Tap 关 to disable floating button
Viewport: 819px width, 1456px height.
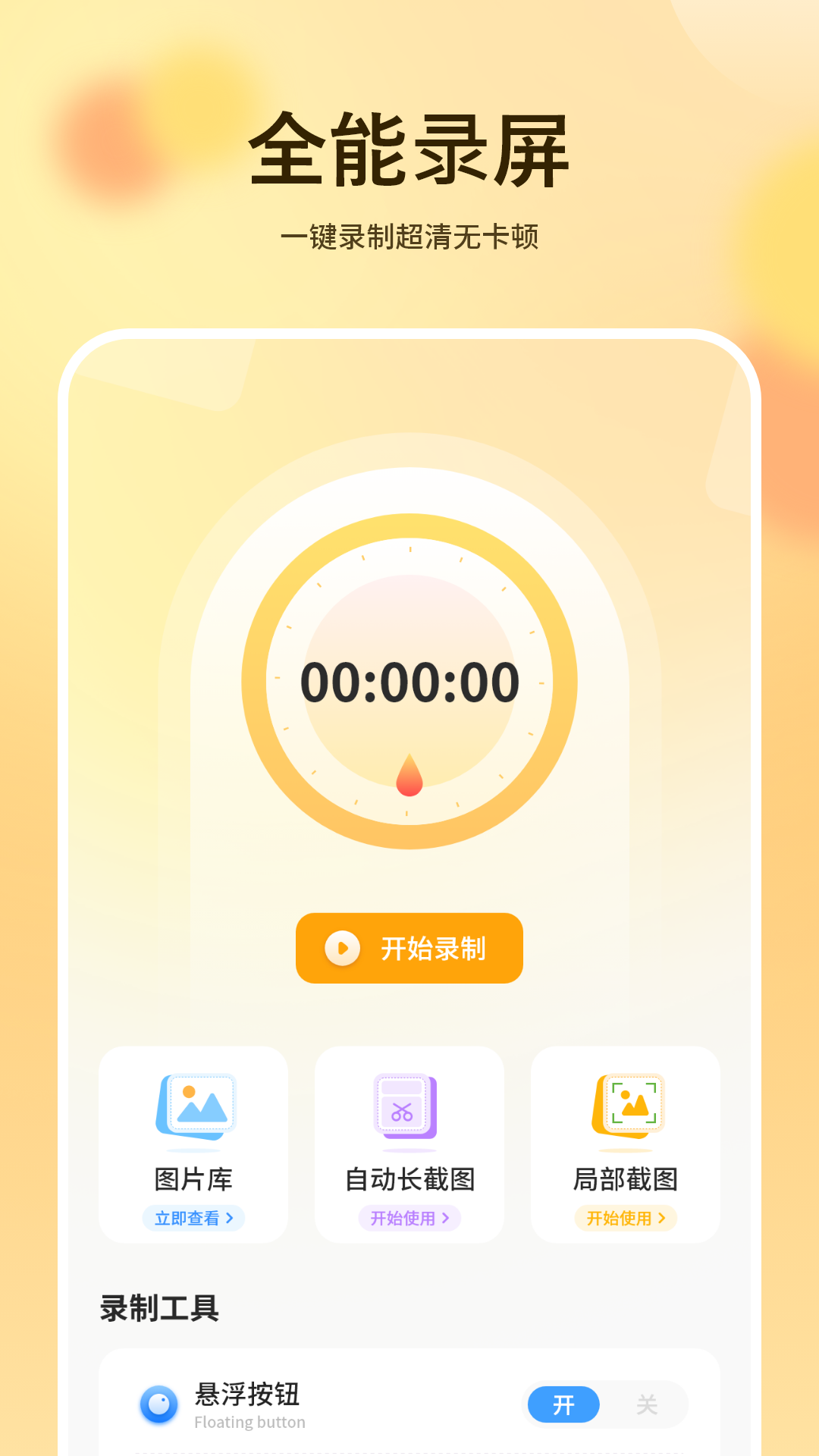click(646, 1404)
